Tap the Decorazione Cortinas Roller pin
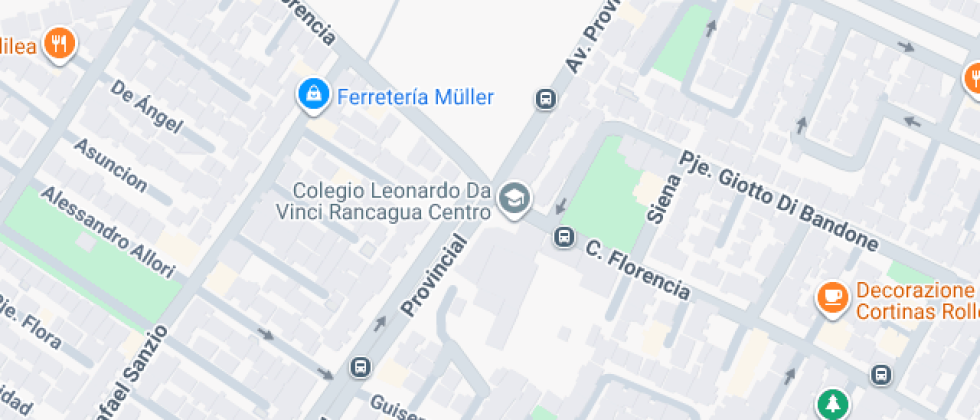This screenshot has width=980, height=420. coord(831,297)
